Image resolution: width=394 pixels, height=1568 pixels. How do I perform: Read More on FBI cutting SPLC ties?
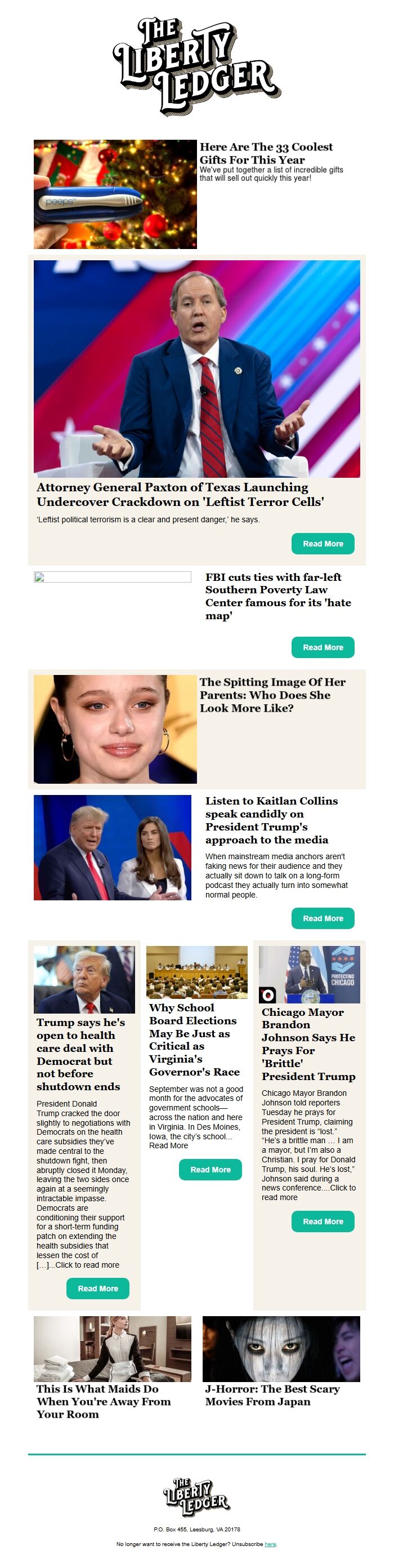pos(323,647)
